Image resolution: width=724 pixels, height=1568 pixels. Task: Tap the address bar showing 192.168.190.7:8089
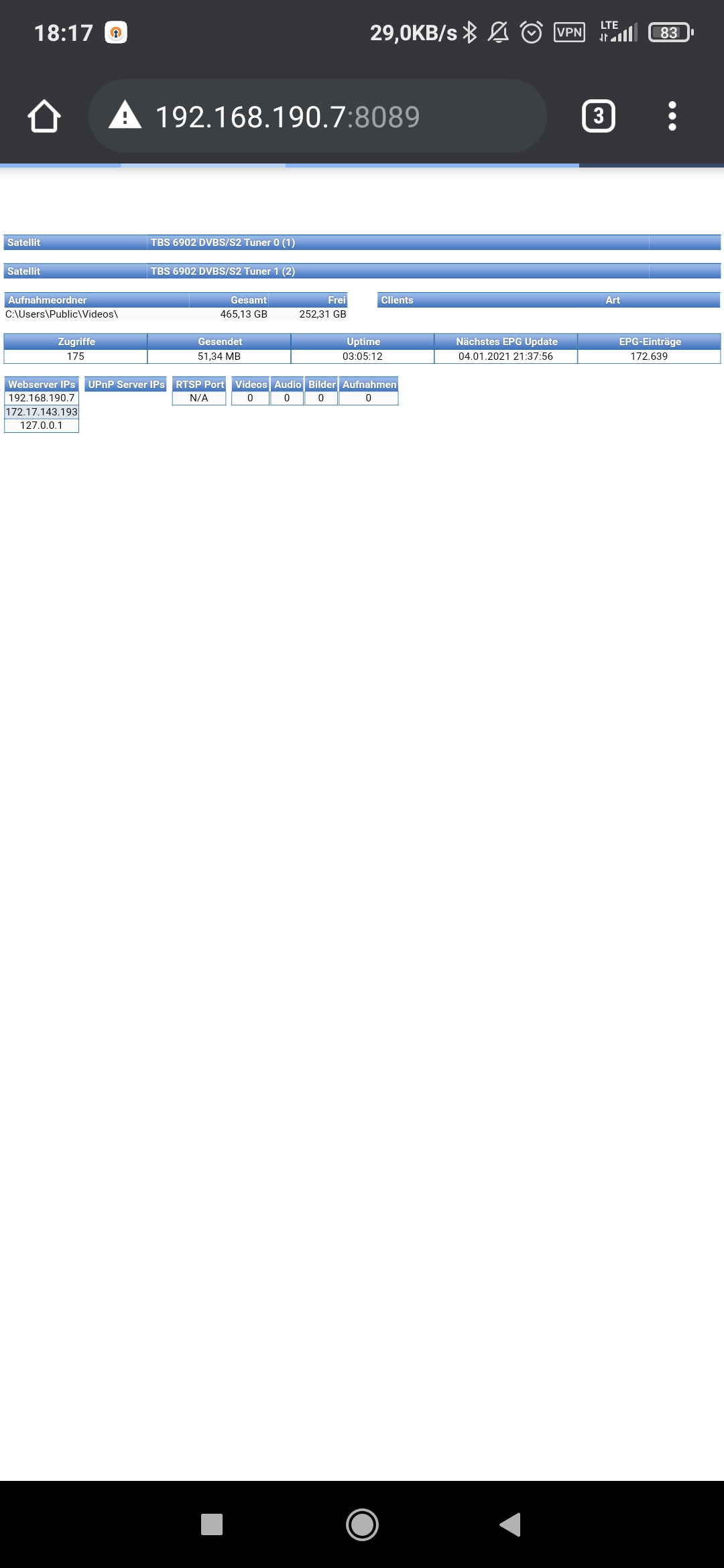[288, 117]
